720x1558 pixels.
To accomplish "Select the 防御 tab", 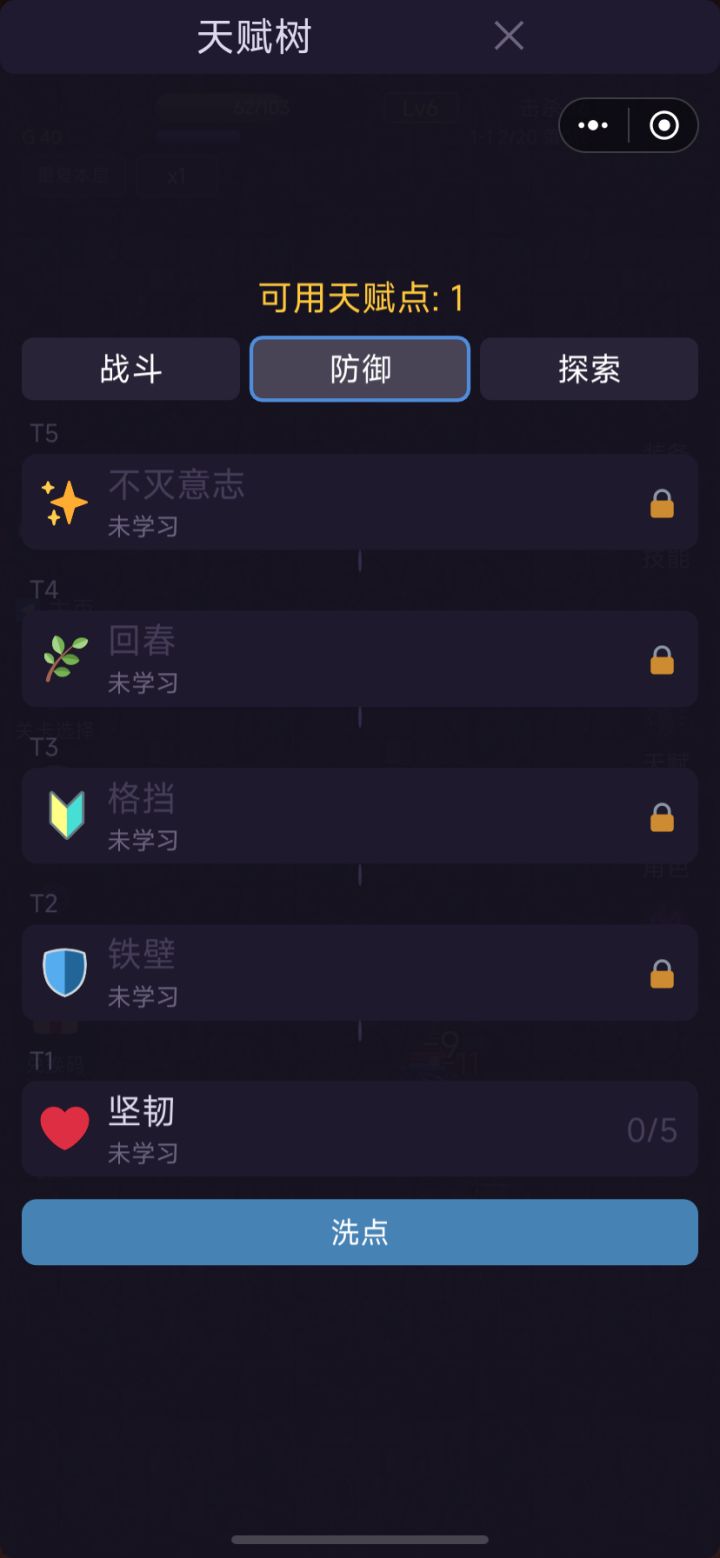I will (x=359, y=369).
